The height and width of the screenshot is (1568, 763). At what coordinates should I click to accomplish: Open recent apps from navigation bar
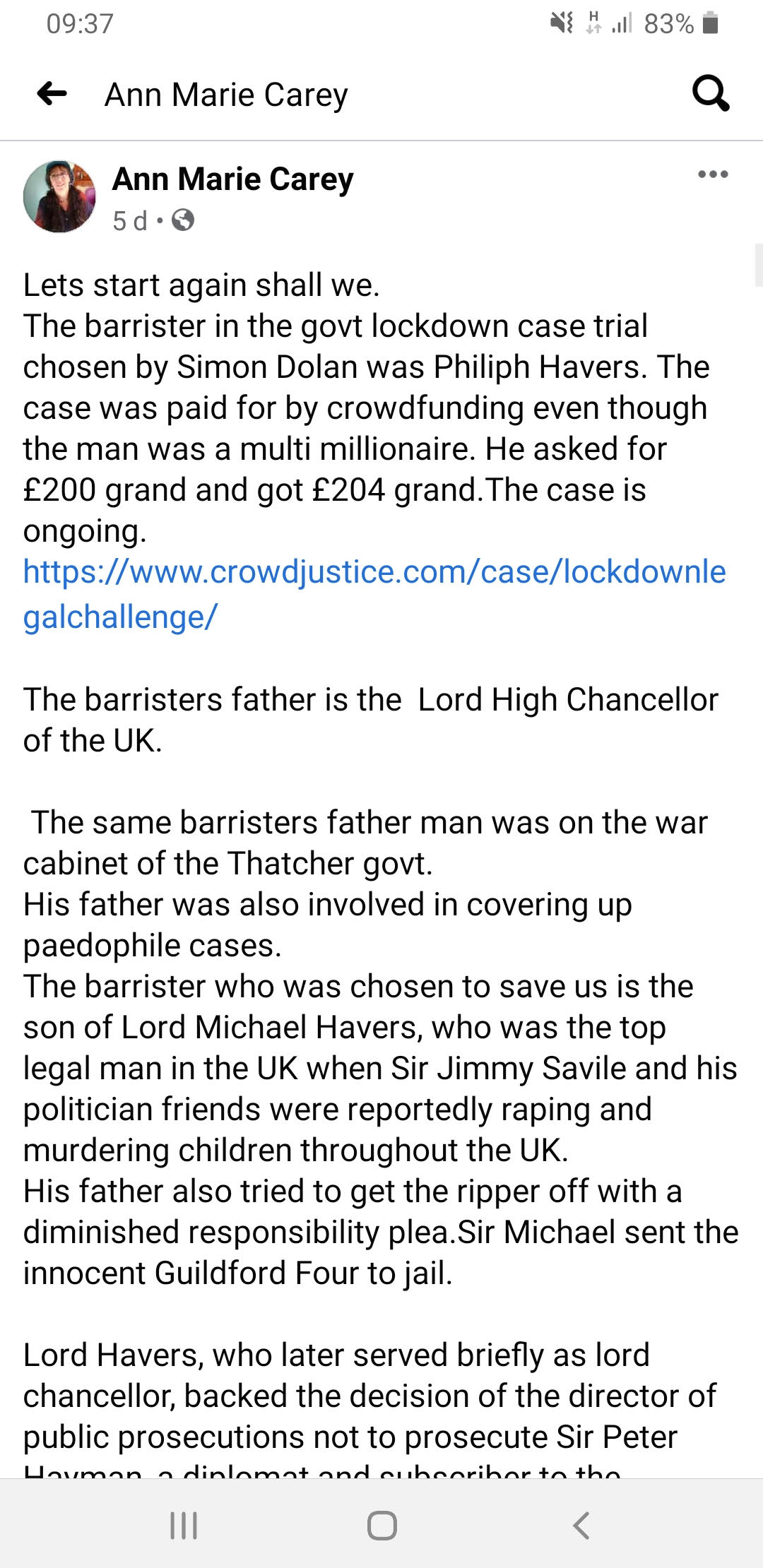coord(184,1525)
